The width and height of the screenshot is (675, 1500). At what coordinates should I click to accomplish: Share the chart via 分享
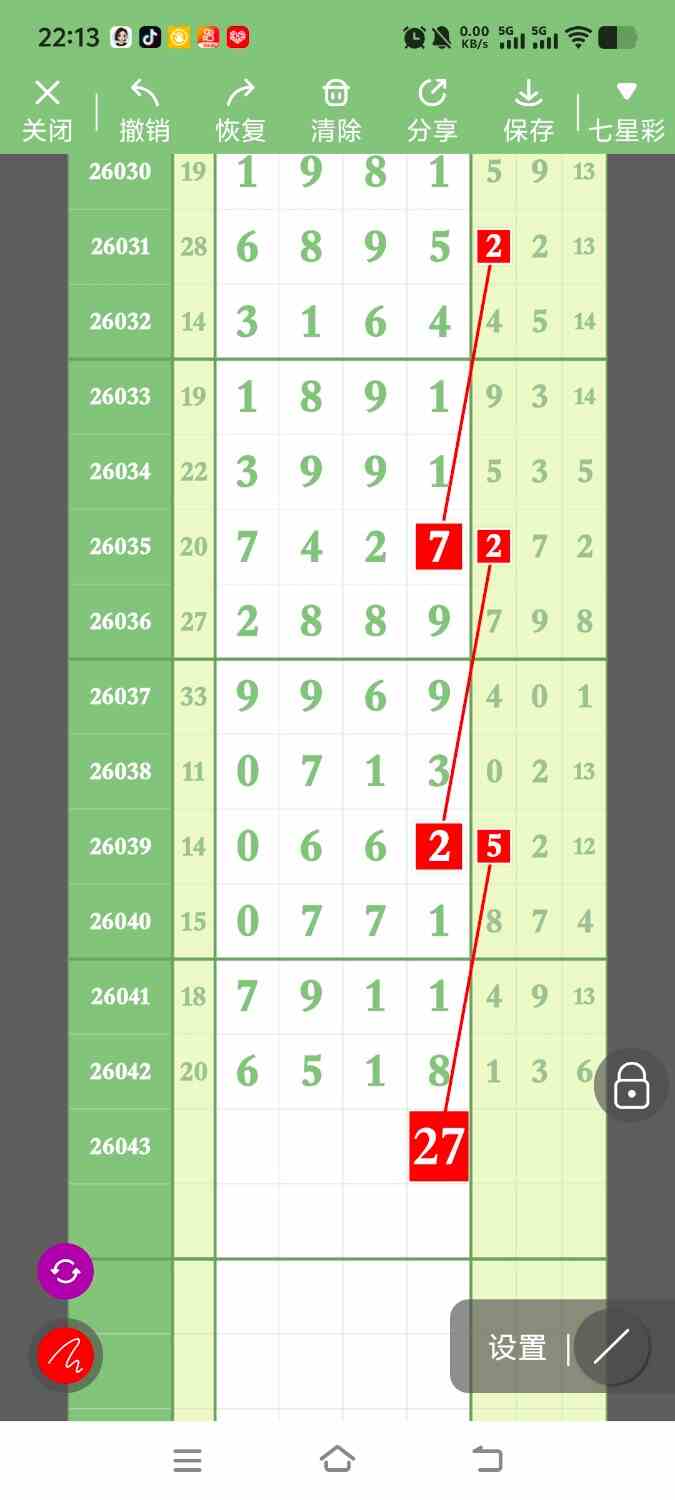[x=432, y=110]
